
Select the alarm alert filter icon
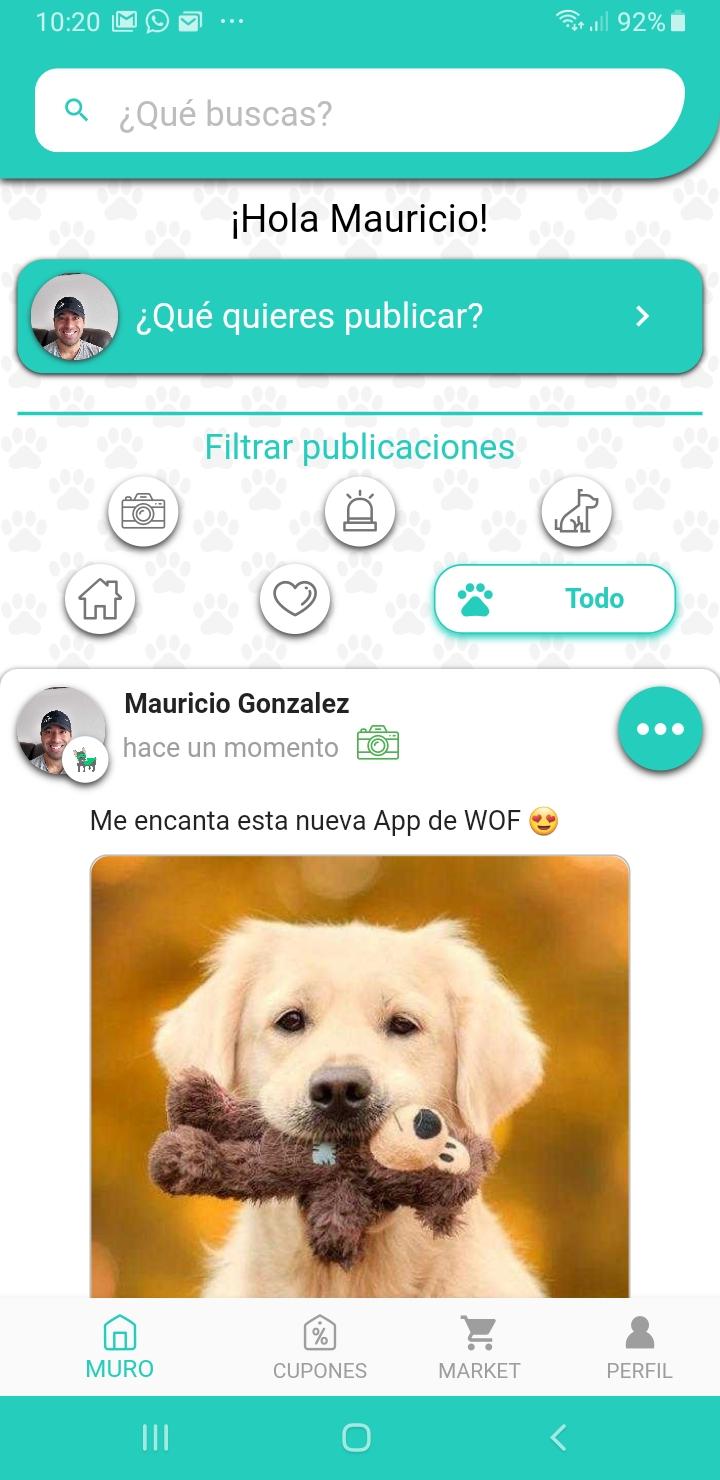360,511
